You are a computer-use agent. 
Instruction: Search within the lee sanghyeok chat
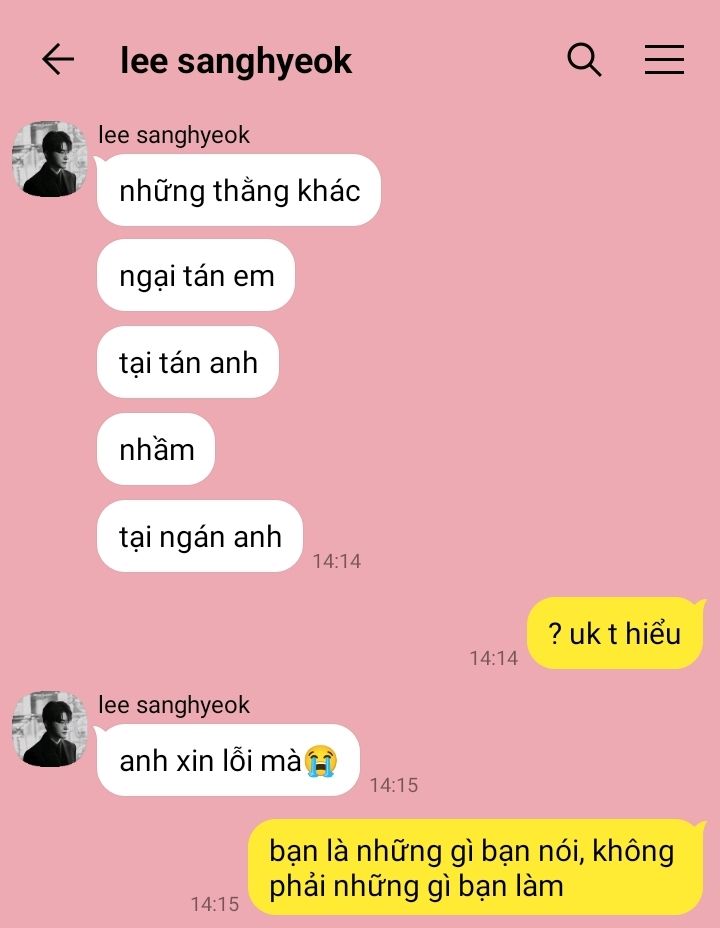[x=584, y=60]
